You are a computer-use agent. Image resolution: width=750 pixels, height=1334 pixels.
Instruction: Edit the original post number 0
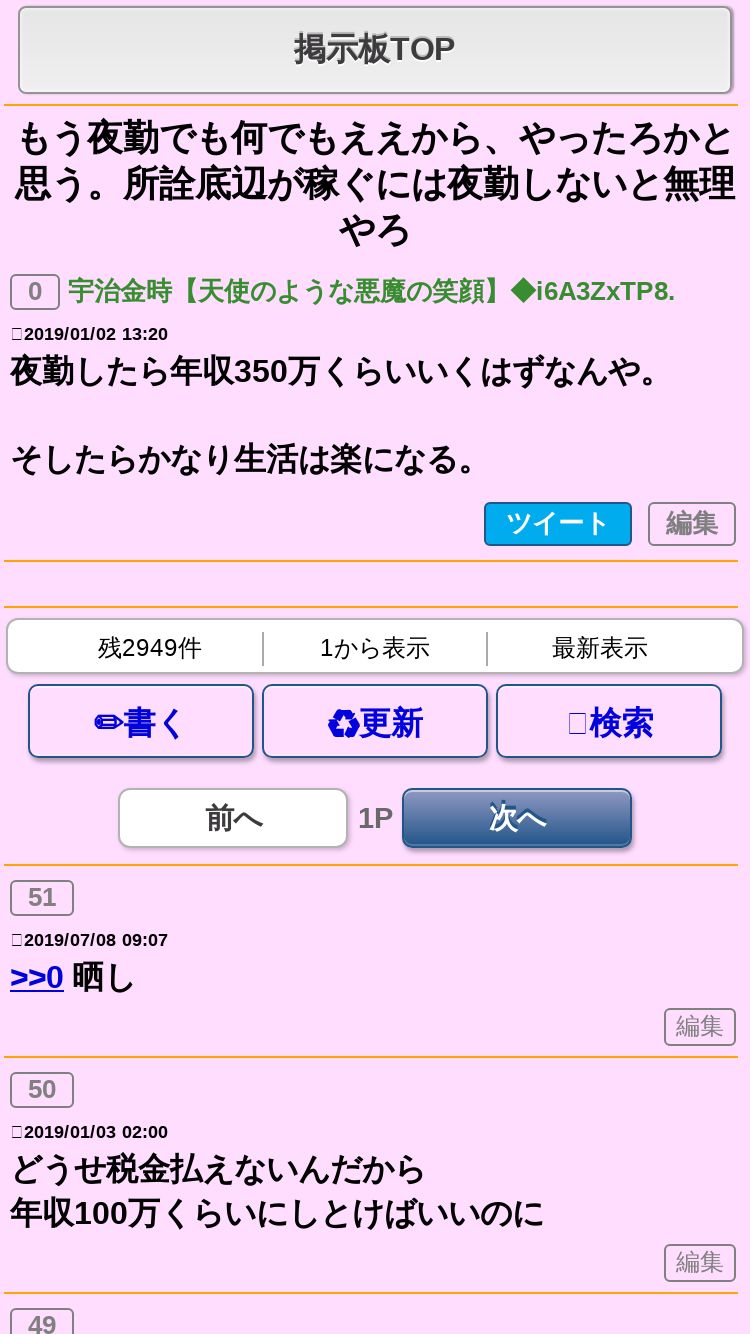[691, 524]
